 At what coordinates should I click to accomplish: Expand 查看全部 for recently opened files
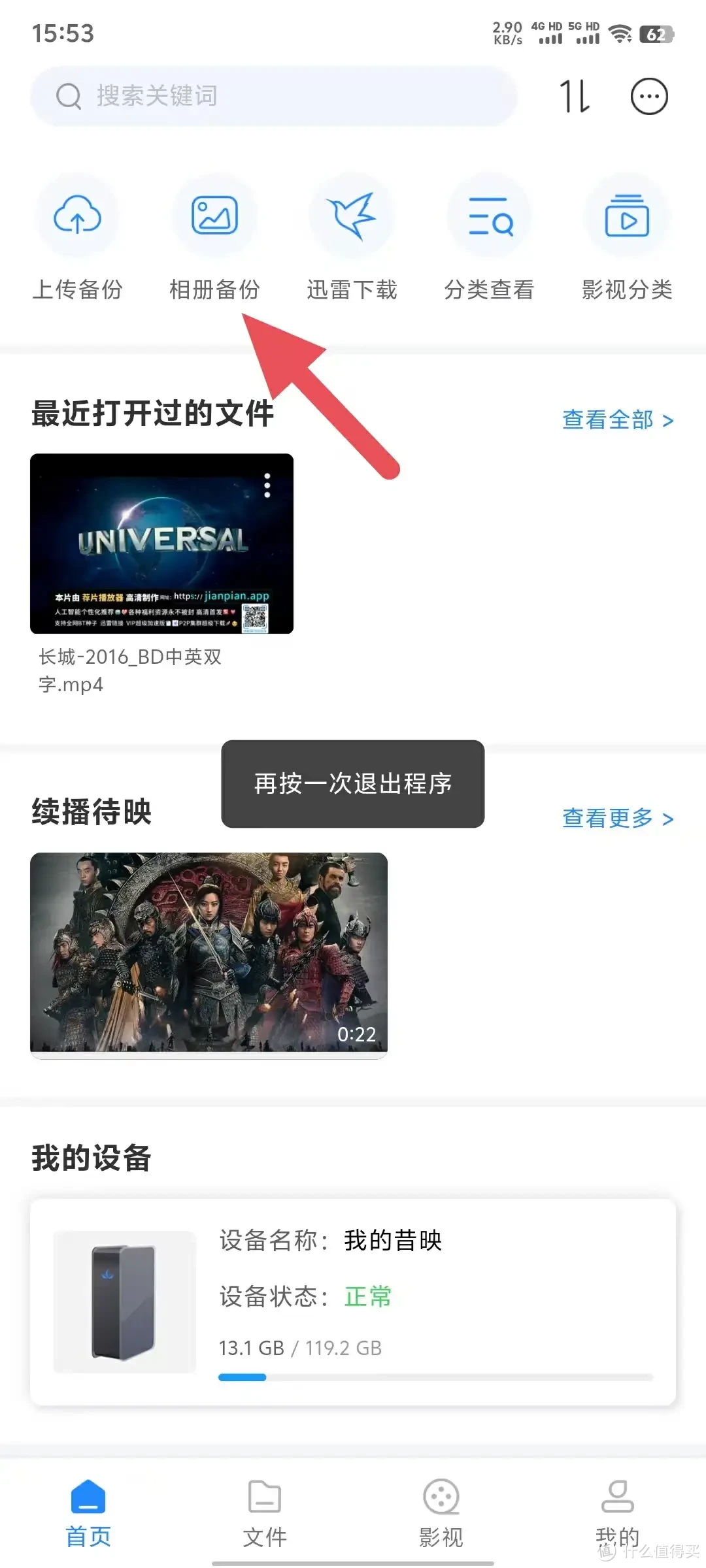pos(616,420)
